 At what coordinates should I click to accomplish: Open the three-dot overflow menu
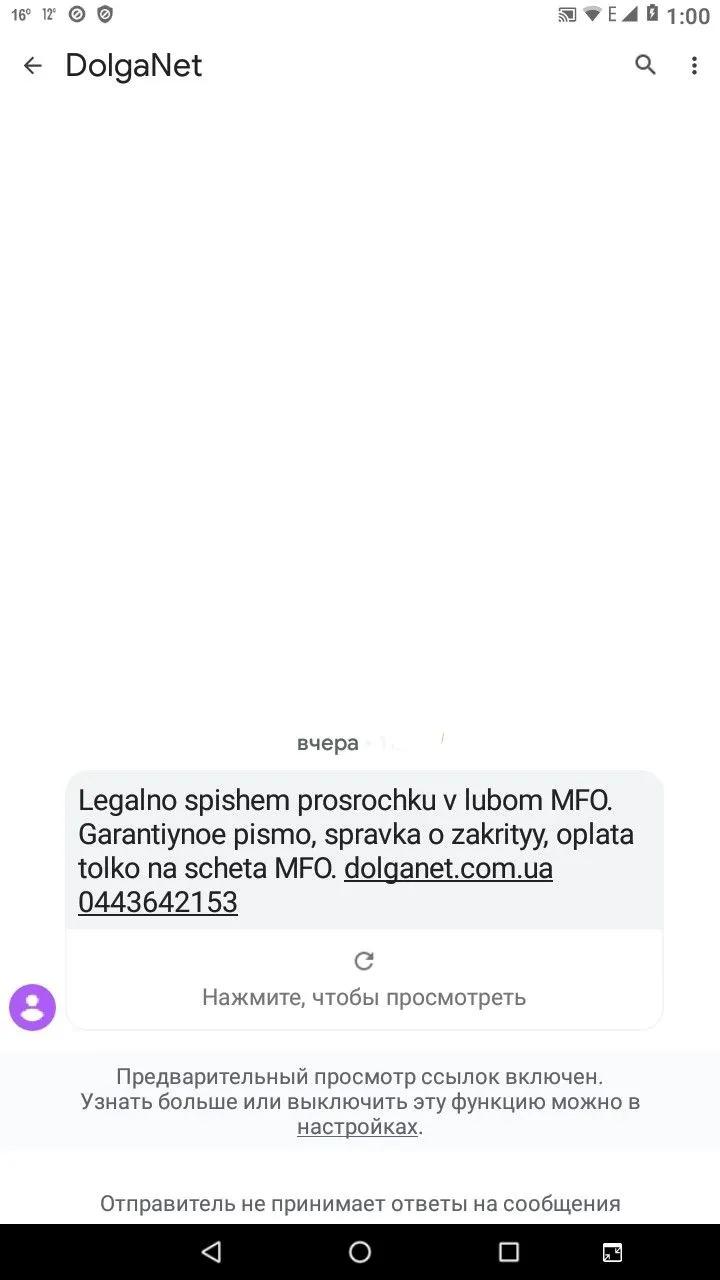(x=694, y=66)
